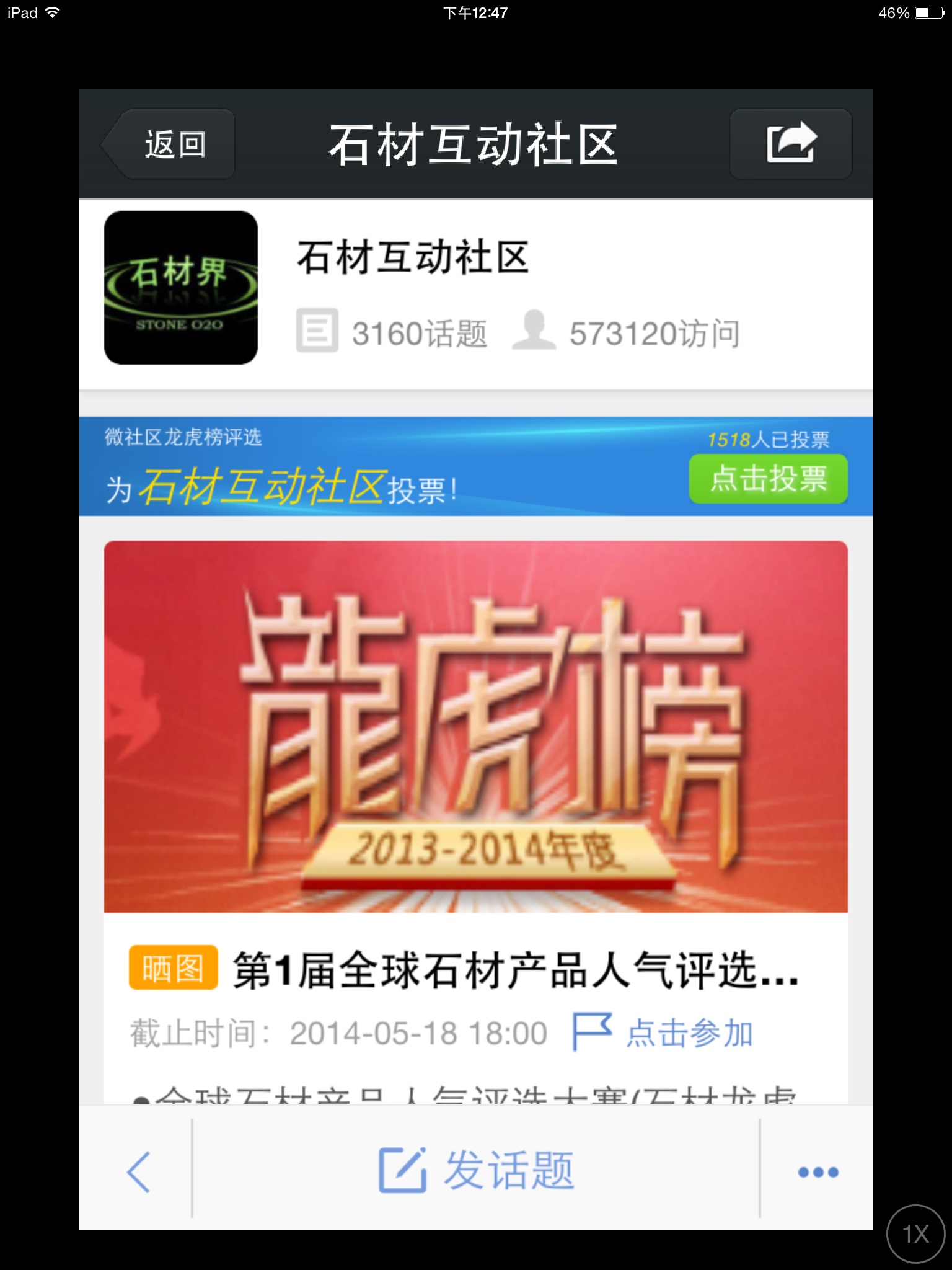Toggle the 1X zoom scale button
952x1270 pixels.
[x=915, y=1233]
